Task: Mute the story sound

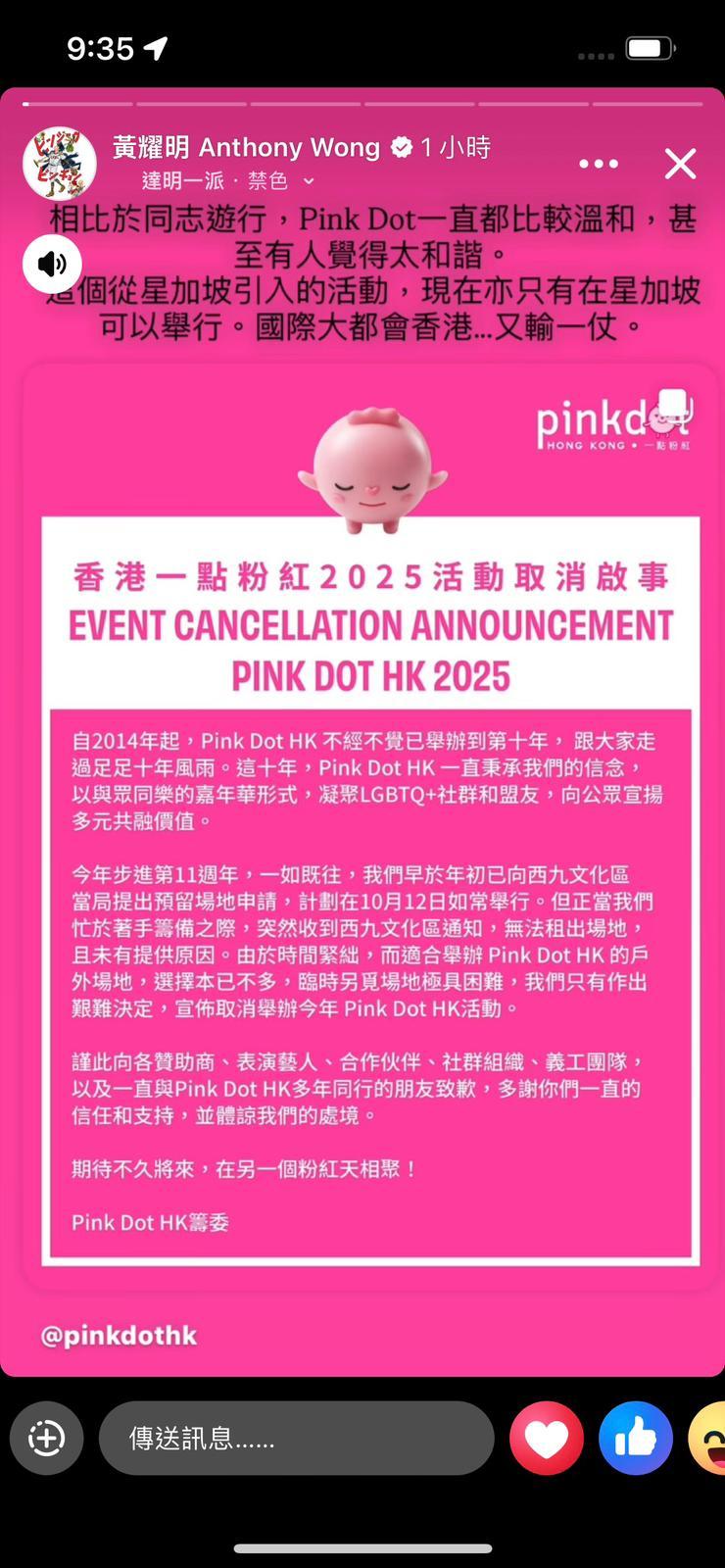Action: [52, 264]
